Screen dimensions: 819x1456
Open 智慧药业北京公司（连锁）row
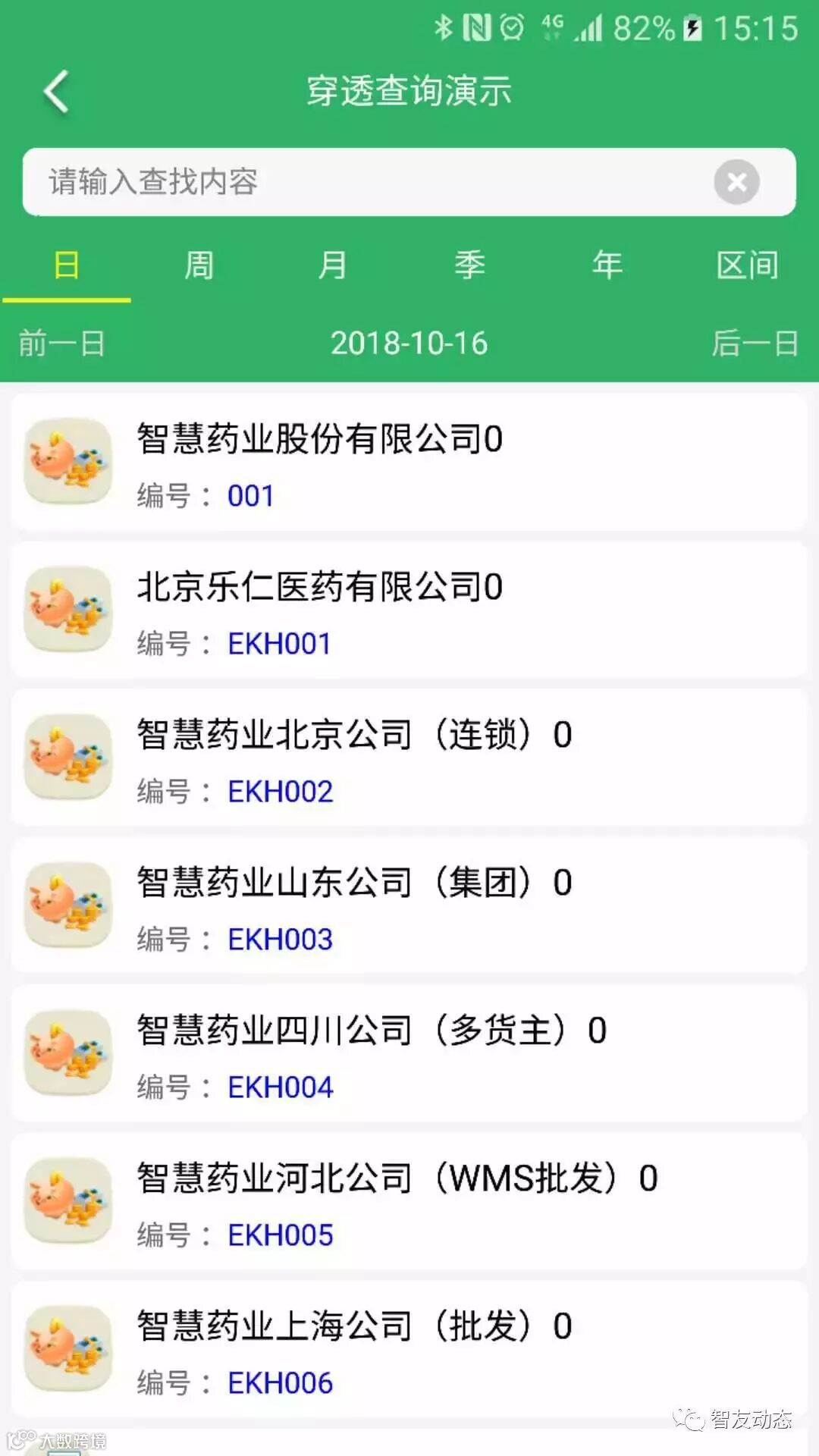pos(409,758)
